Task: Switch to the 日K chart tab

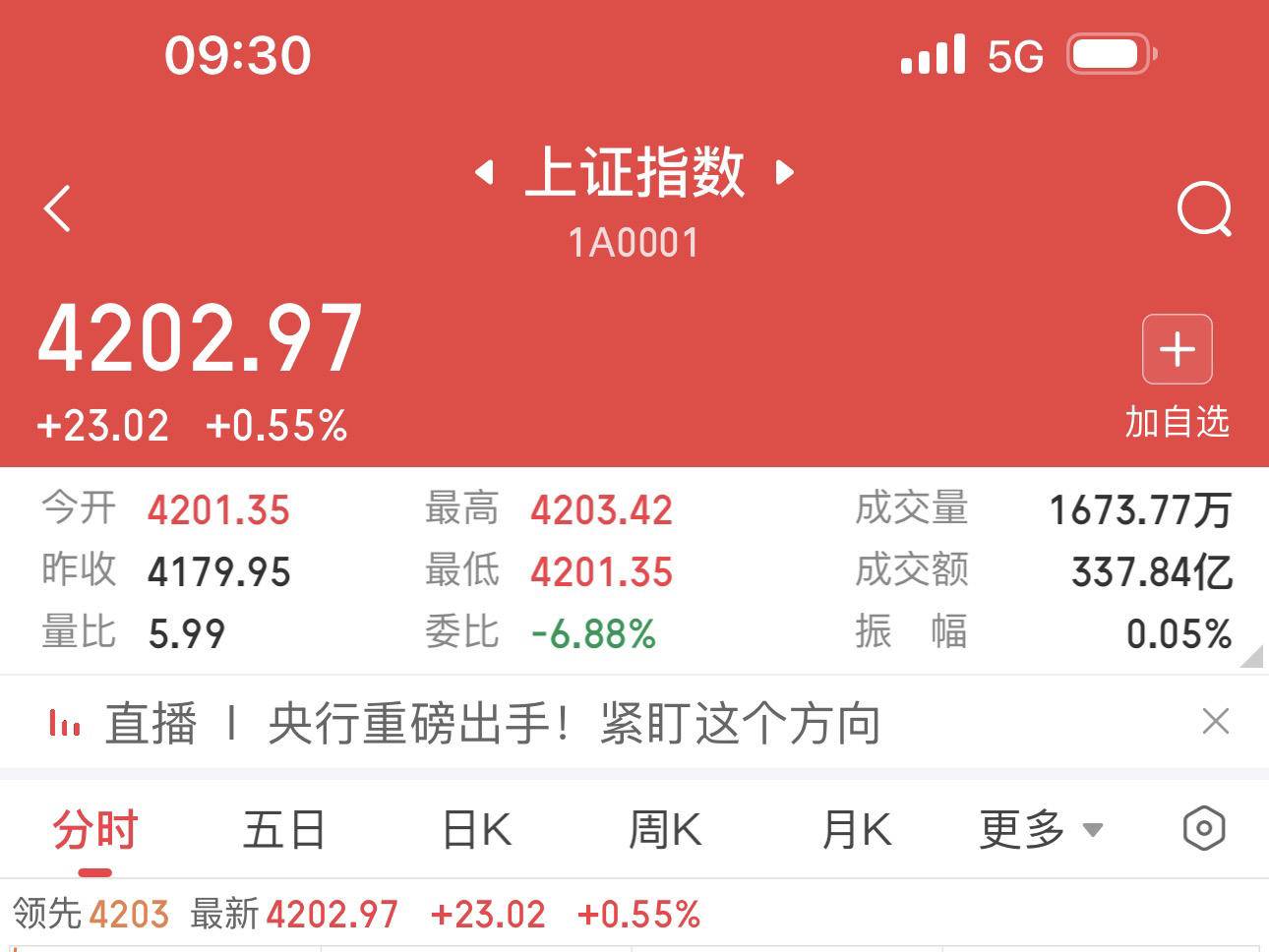Action: [477, 830]
